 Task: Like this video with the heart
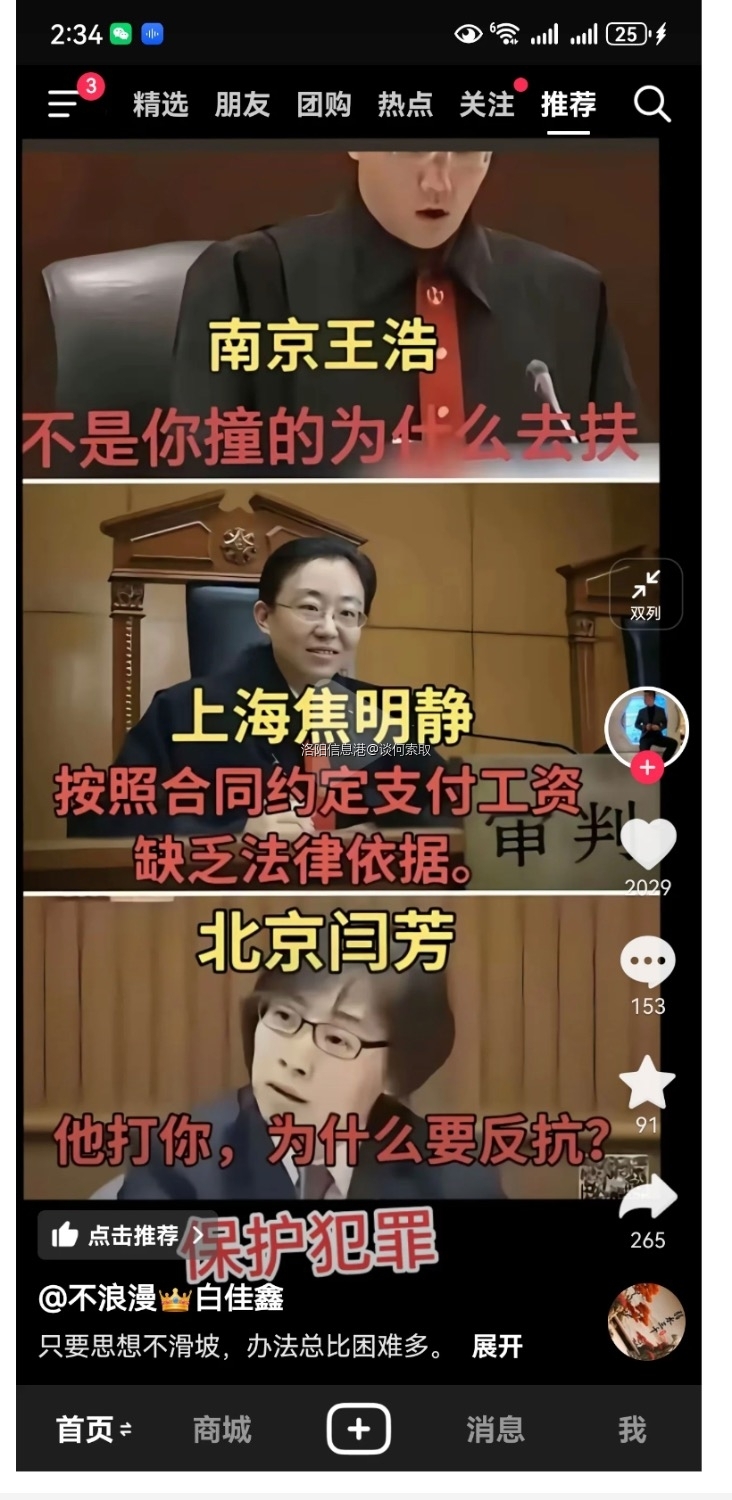(648, 844)
